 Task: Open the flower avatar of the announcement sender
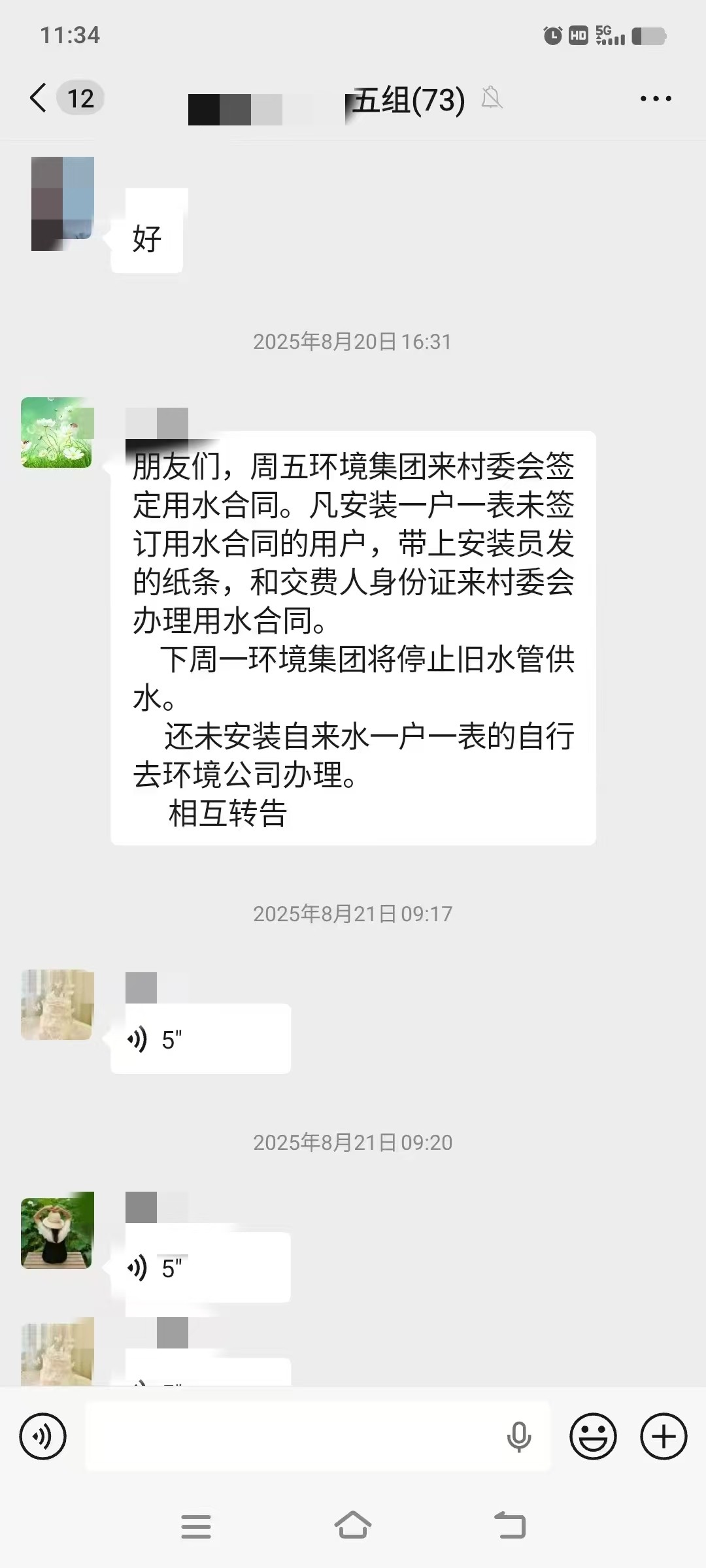coord(57,433)
